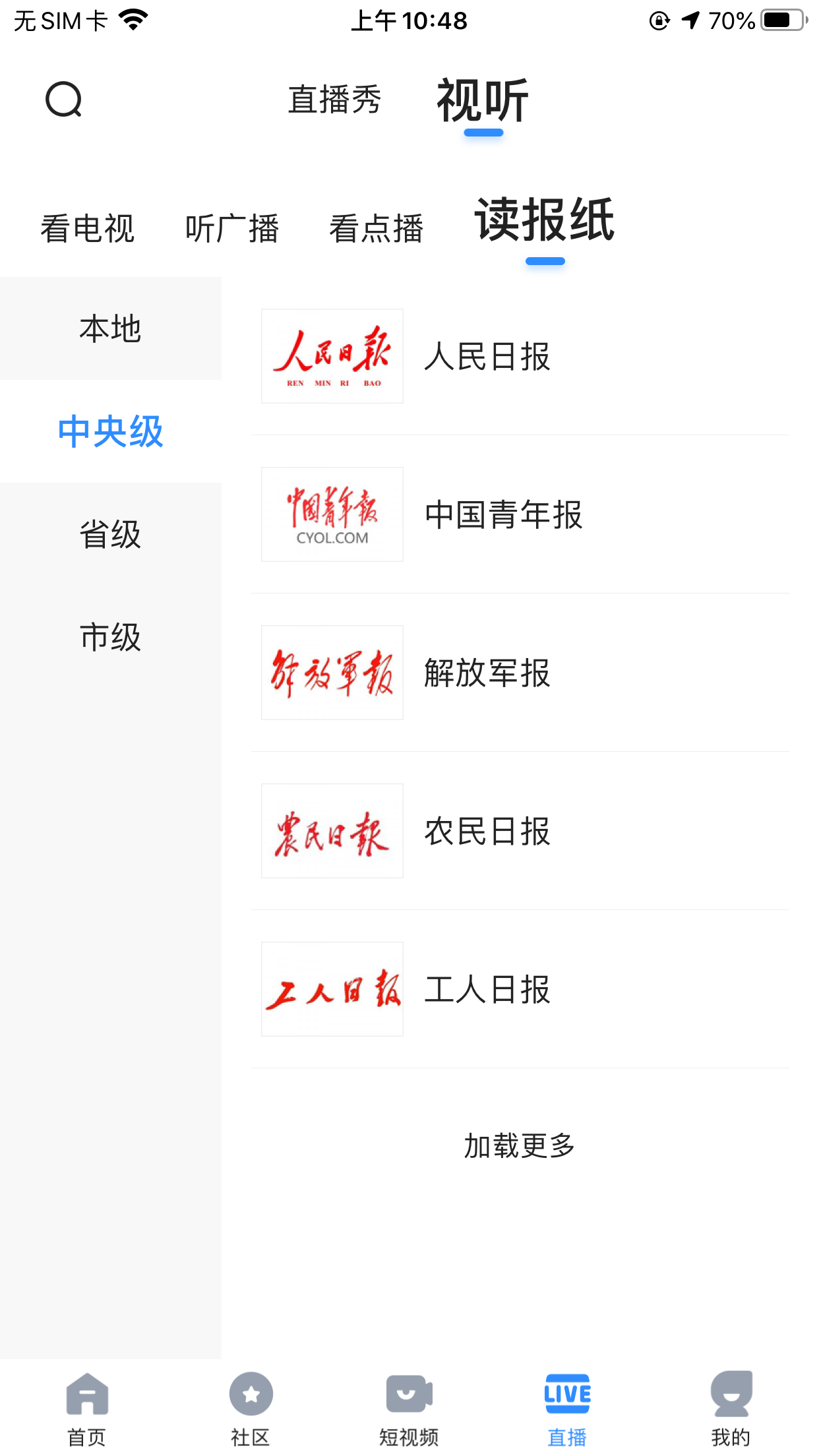
Task: Choose the 市级 category
Action: click(x=110, y=637)
